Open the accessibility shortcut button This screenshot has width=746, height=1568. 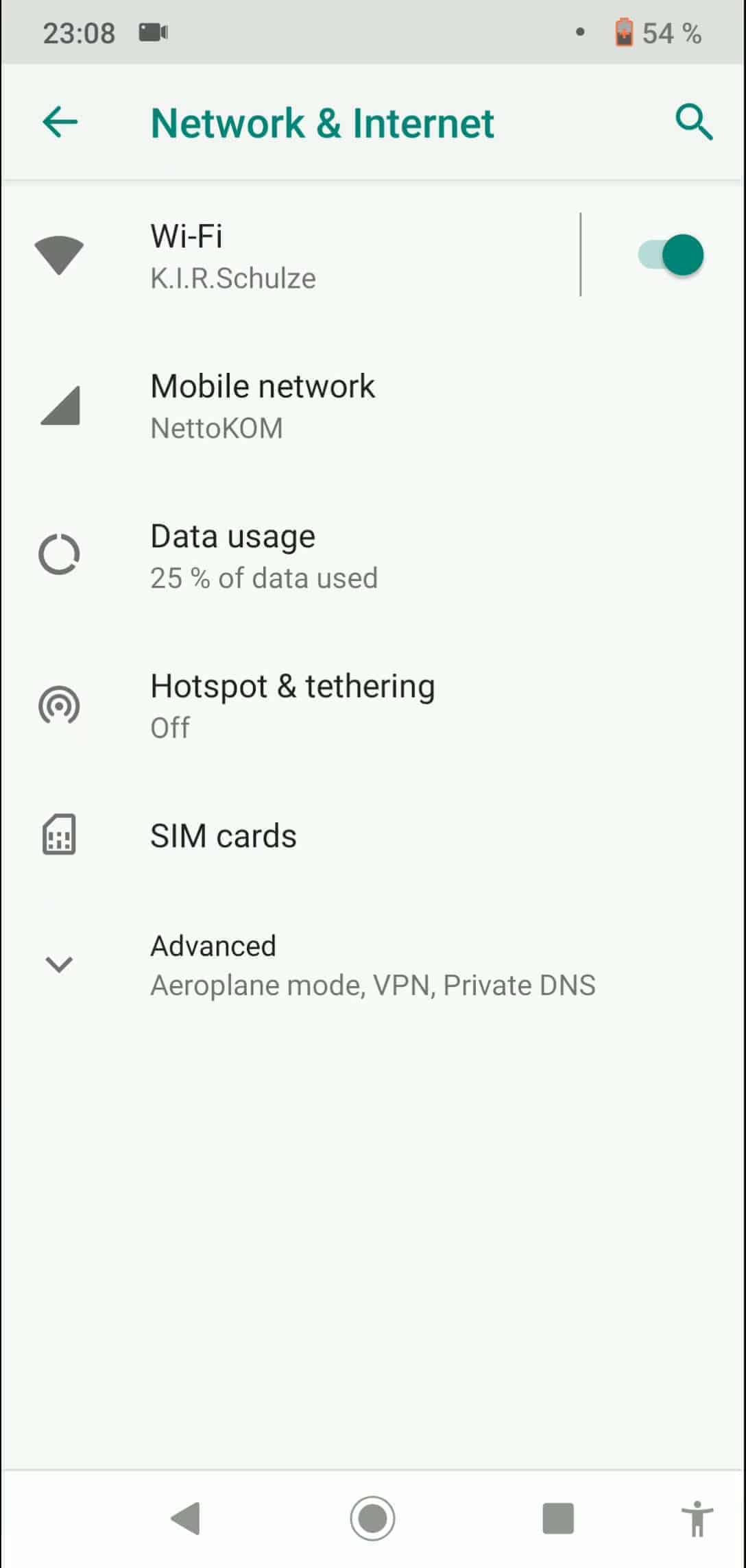click(x=697, y=1518)
